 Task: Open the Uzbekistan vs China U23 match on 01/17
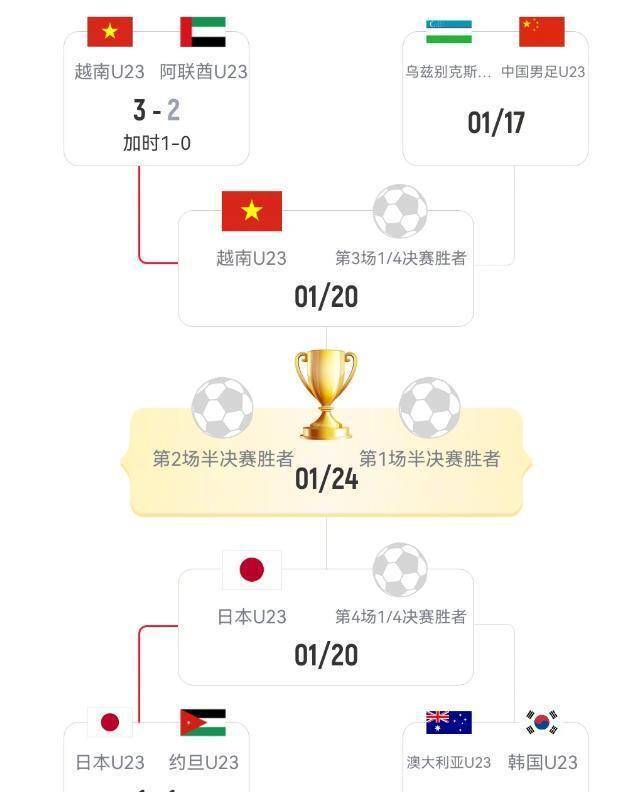pyautogui.click(x=495, y=100)
